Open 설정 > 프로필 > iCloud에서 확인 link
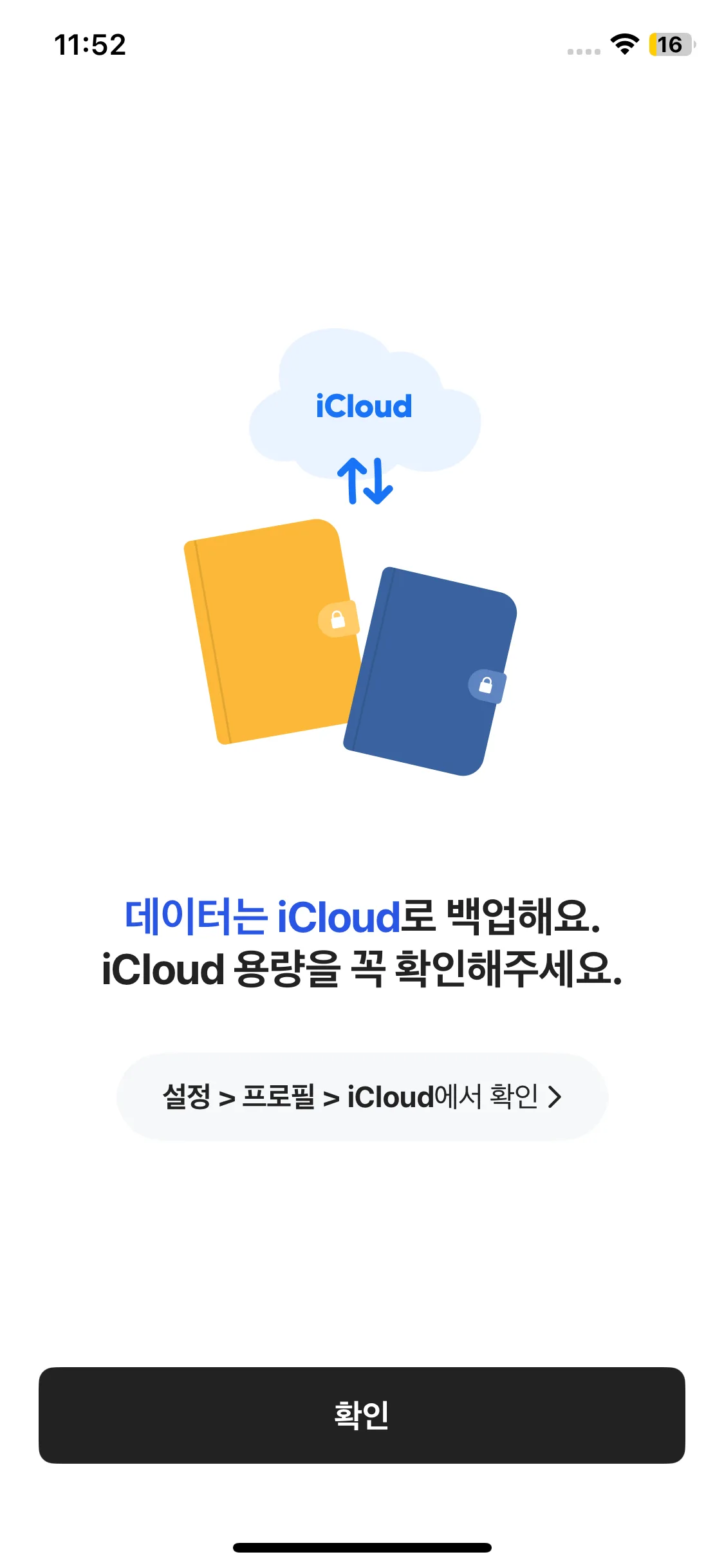Image resolution: width=724 pixels, height=1568 pixels. point(362,1096)
